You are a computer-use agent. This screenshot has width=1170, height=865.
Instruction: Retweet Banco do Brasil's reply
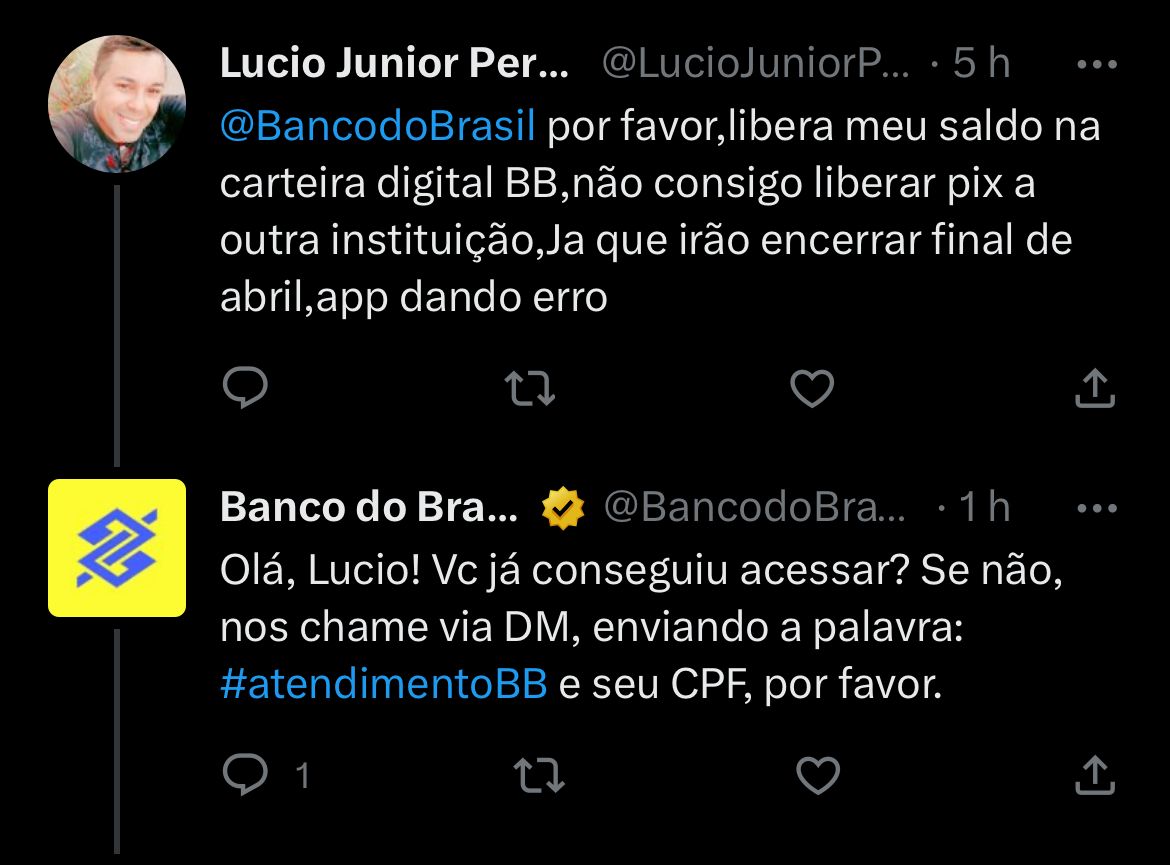[x=537, y=775]
